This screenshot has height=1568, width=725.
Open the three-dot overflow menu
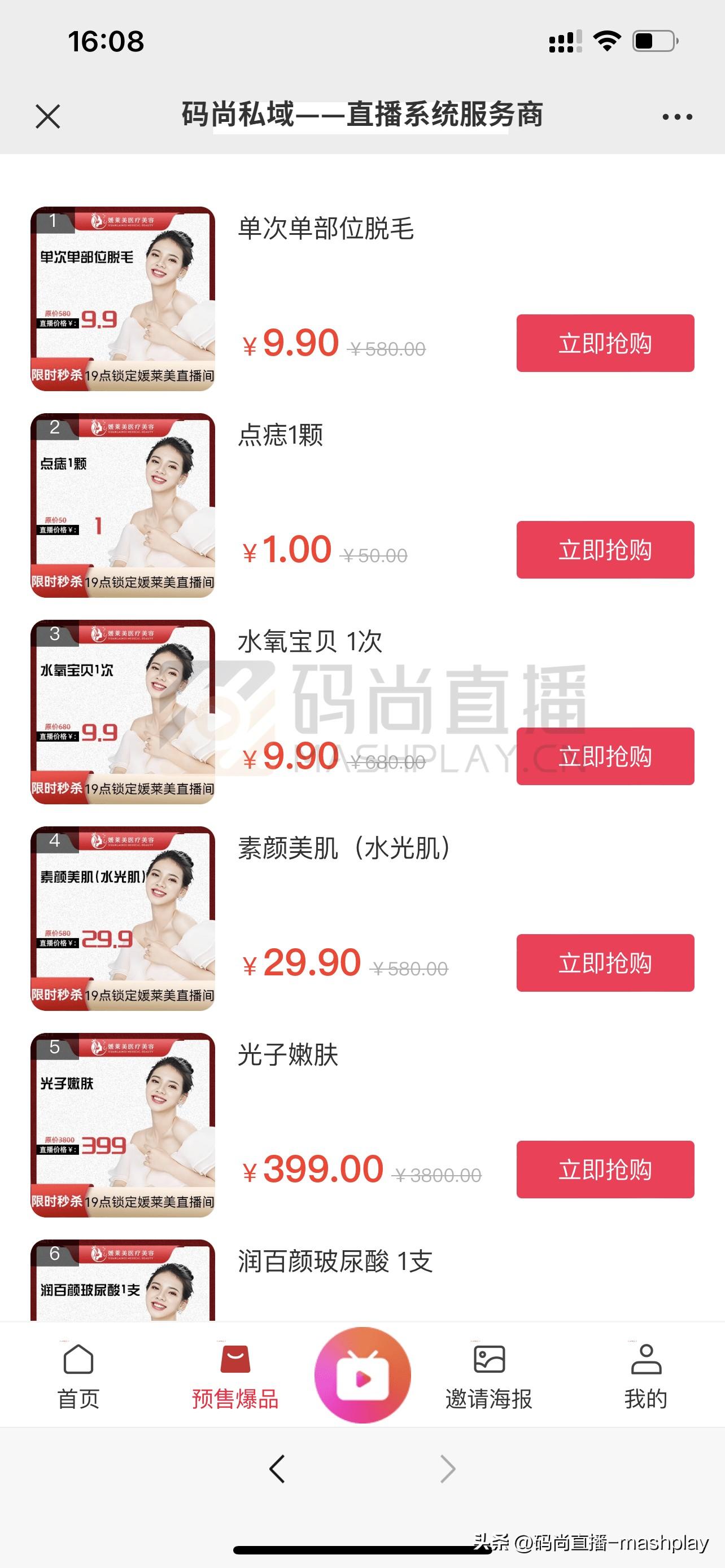(x=677, y=116)
